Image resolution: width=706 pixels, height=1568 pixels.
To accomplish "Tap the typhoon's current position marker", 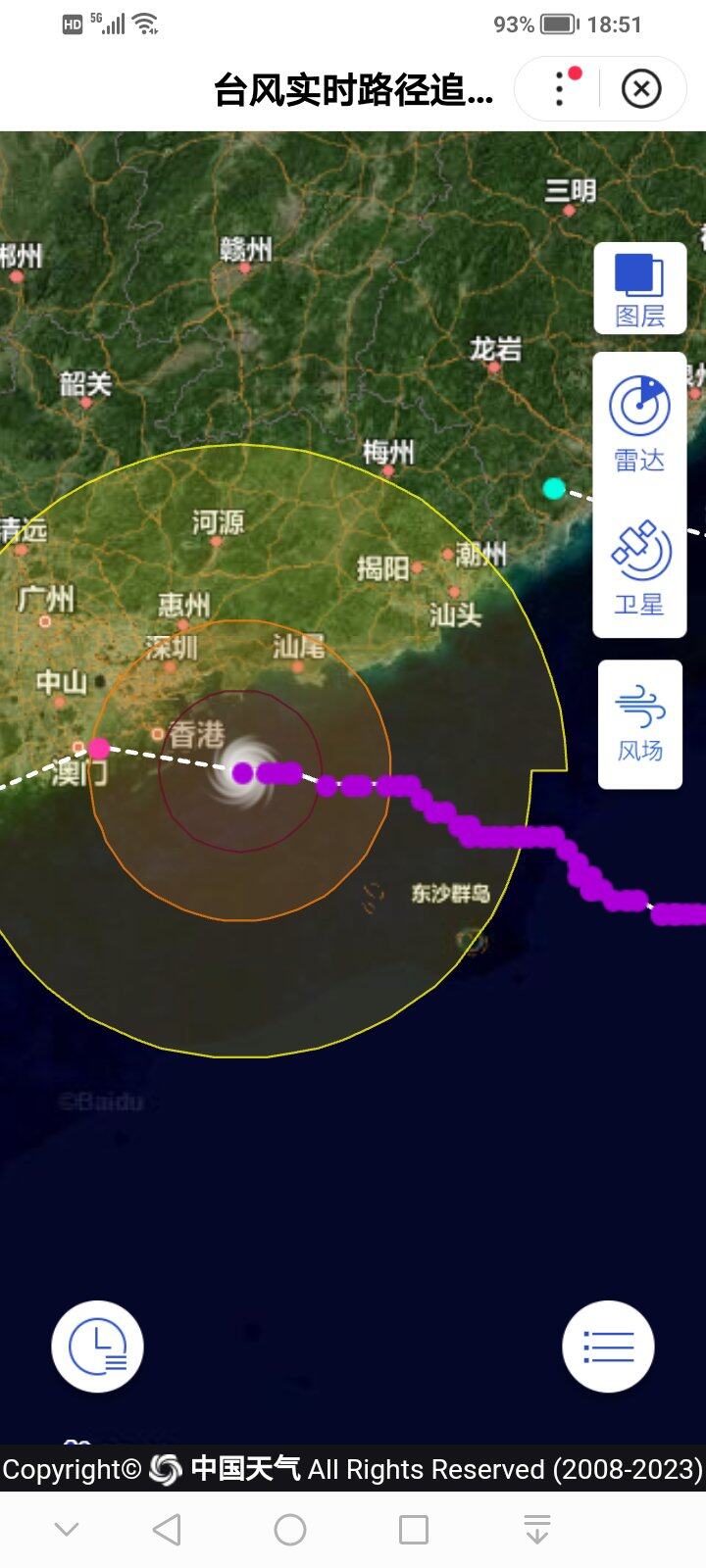I will pos(242,773).
